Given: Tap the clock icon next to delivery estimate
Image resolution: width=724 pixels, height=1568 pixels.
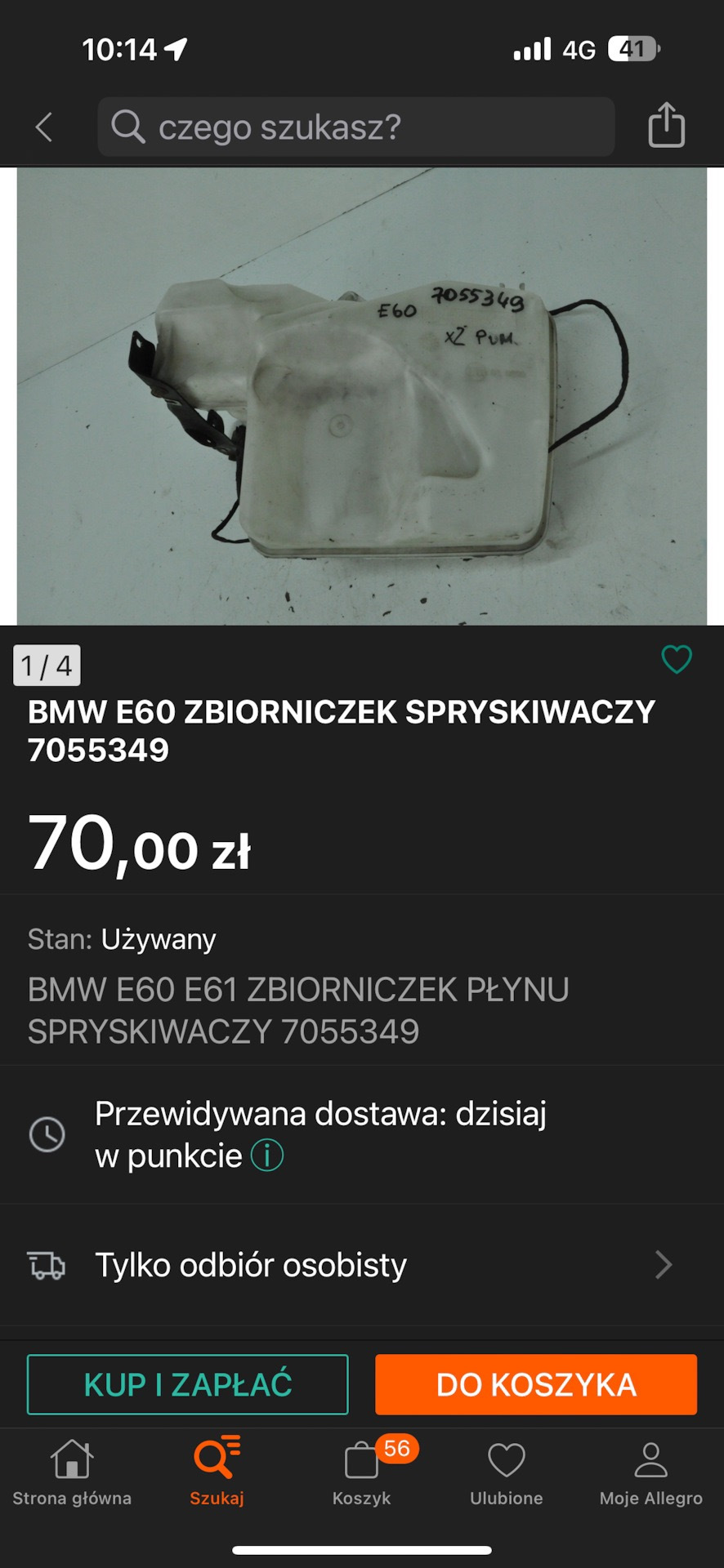Looking at the screenshot, I should 47,1135.
